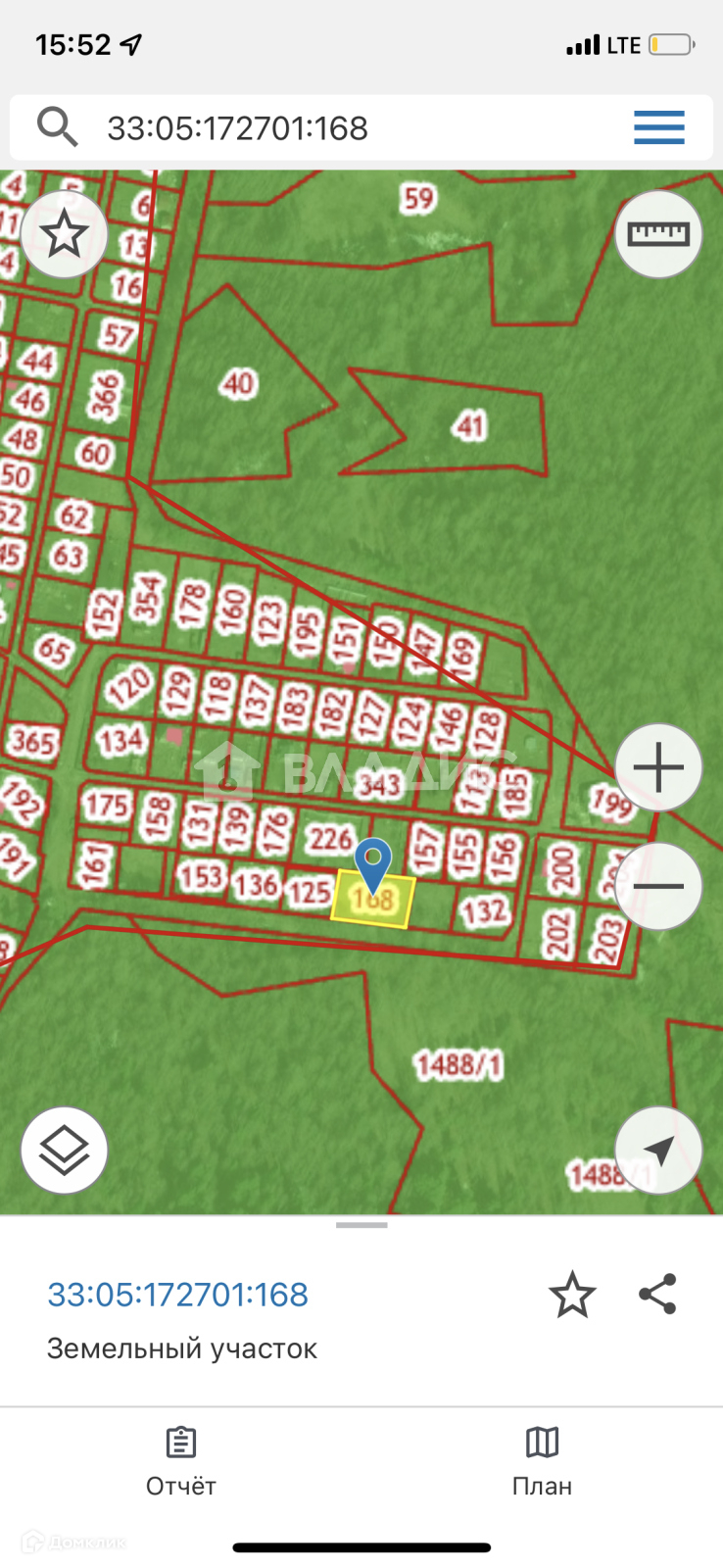
Task: Add parcel 33:05:172701:168 to favorites
Action: point(572,1295)
